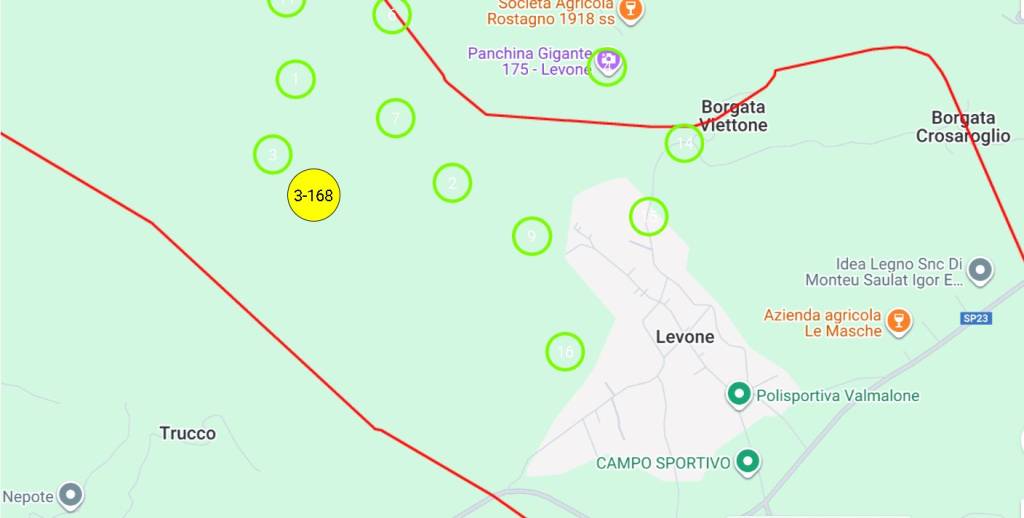1024x518 pixels.
Task: Tap the Polisportiva Valmalone place pin
Action: click(x=739, y=395)
